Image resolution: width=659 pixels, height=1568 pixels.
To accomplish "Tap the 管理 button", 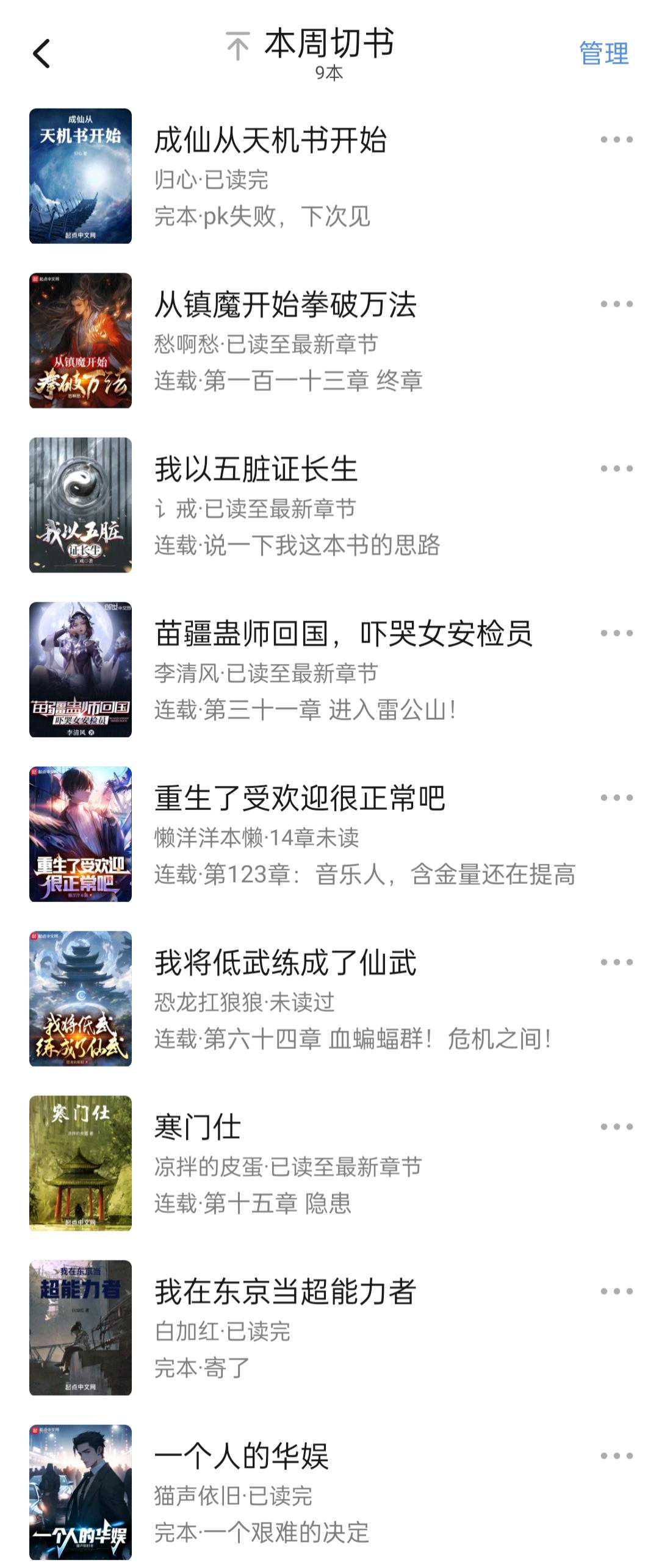I will coord(603,54).
